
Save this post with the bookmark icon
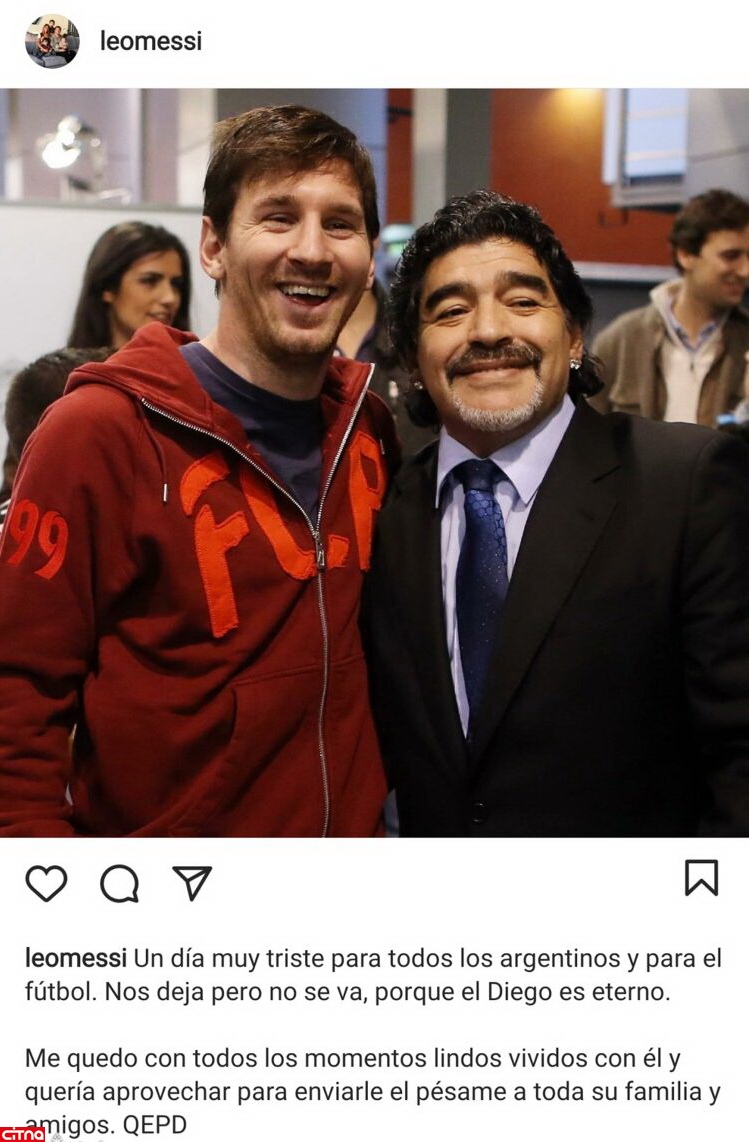pyautogui.click(x=701, y=878)
